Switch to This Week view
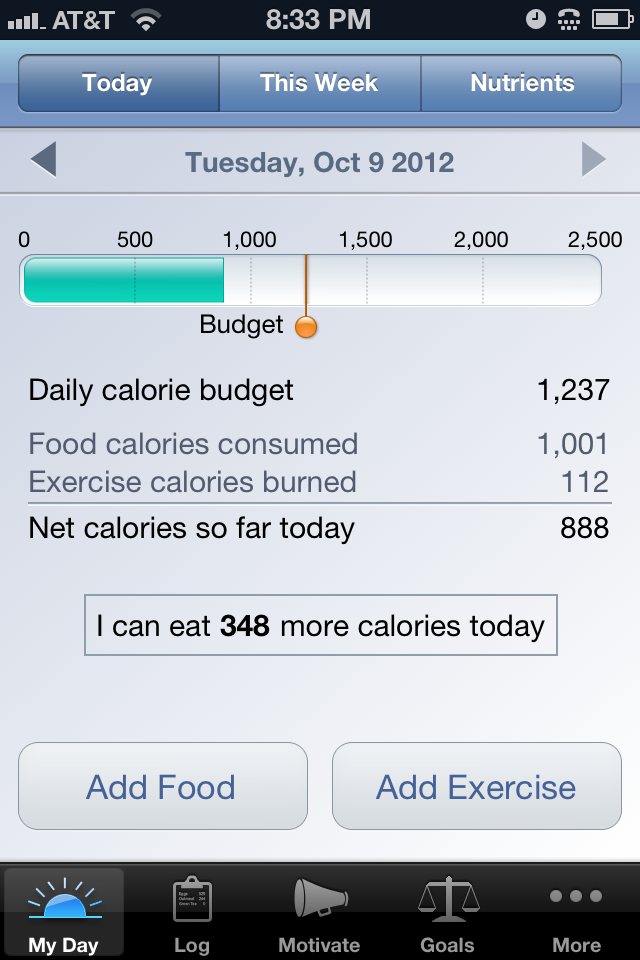This screenshot has width=640, height=960. [x=319, y=83]
